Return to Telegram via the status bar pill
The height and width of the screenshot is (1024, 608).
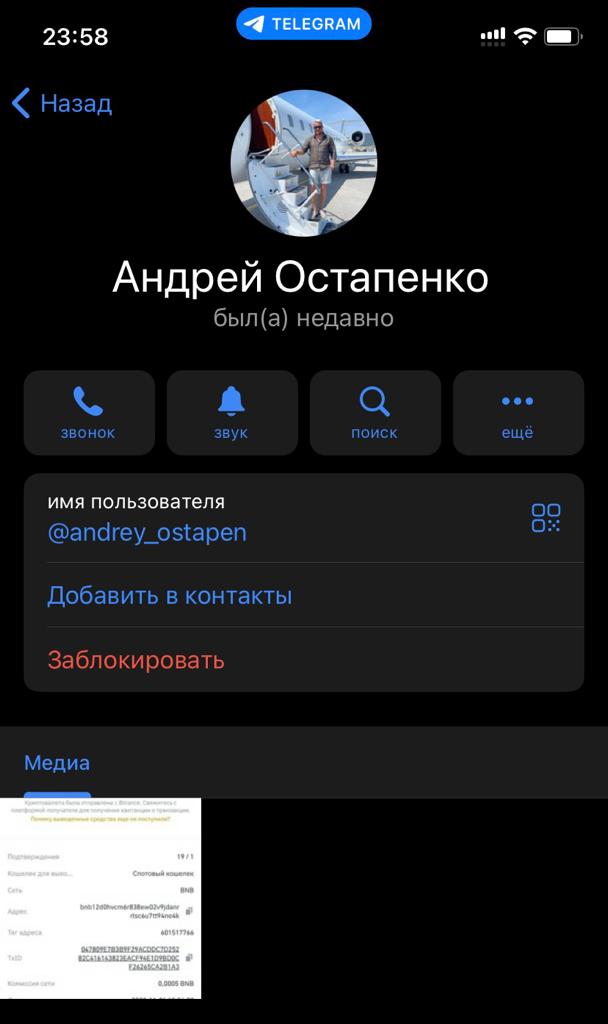click(304, 24)
